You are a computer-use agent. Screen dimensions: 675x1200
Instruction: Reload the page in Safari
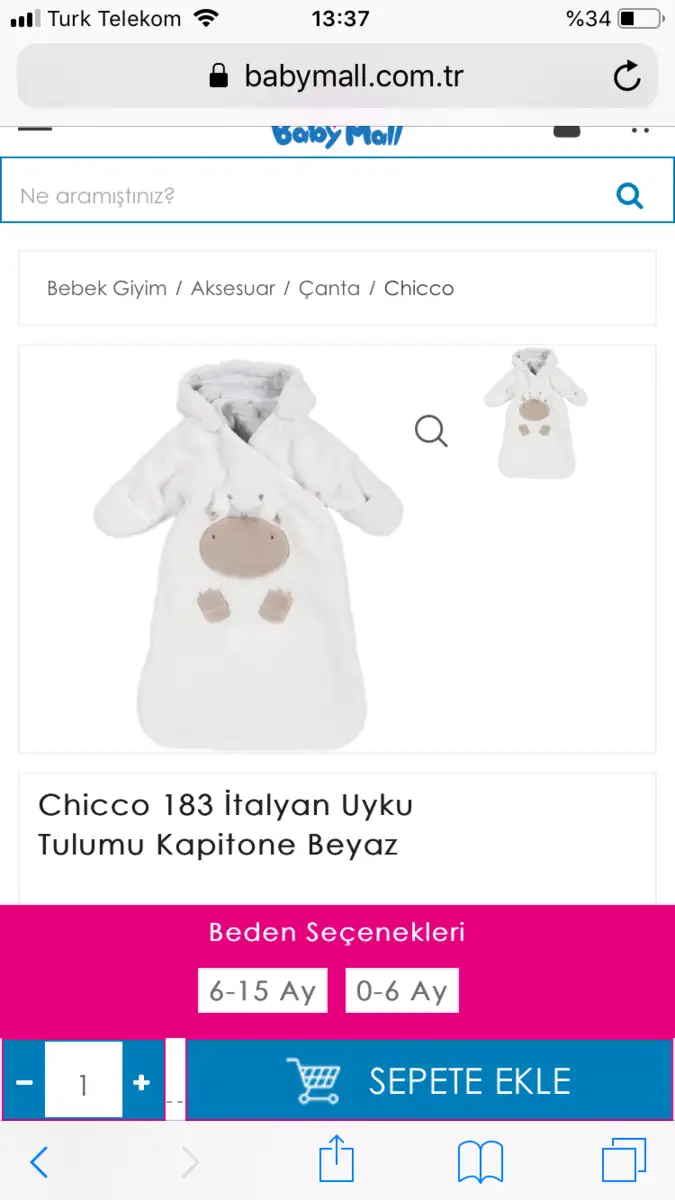[x=627, y=76]
